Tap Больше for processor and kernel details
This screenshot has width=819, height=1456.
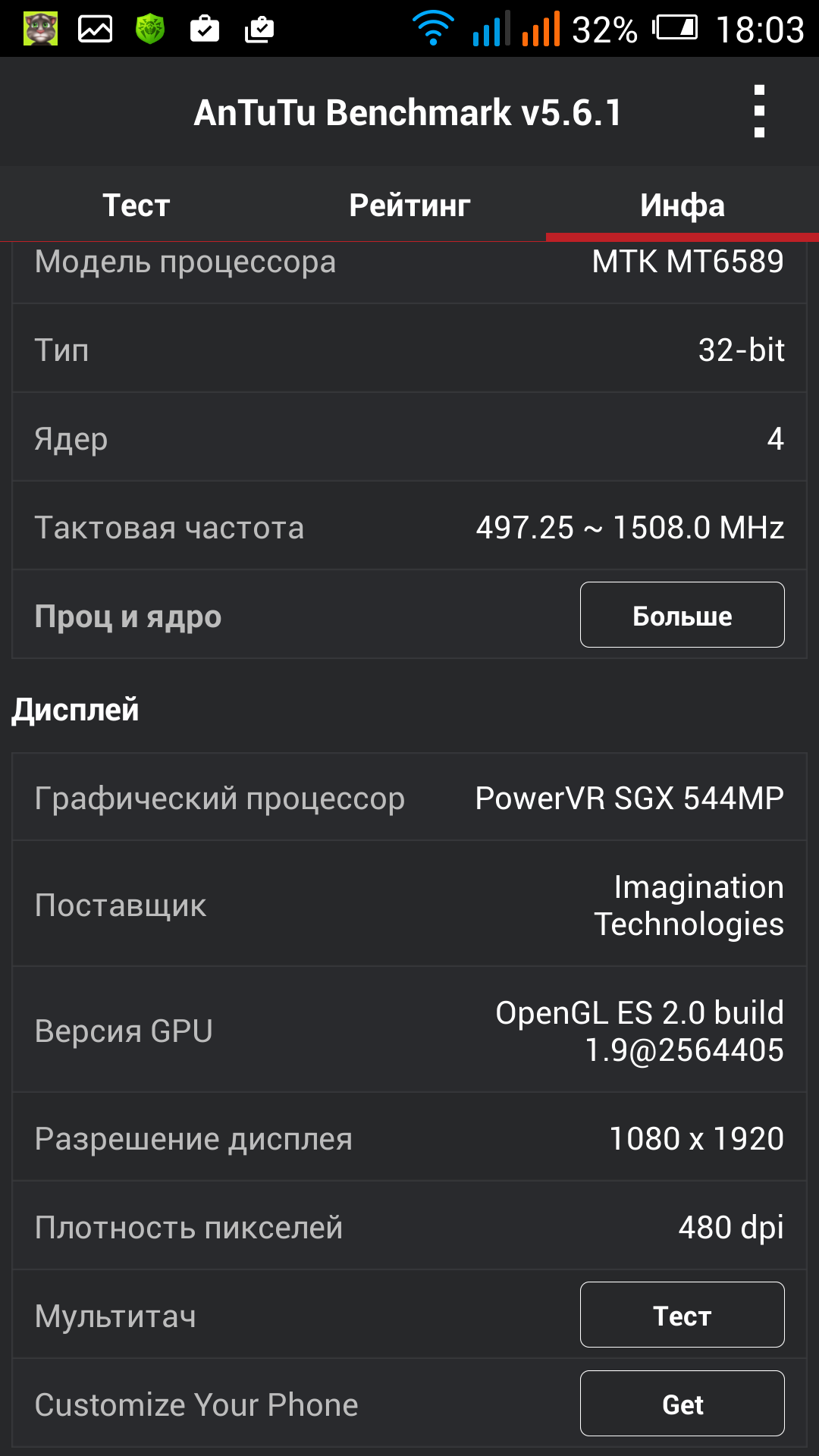coord(682,615)
